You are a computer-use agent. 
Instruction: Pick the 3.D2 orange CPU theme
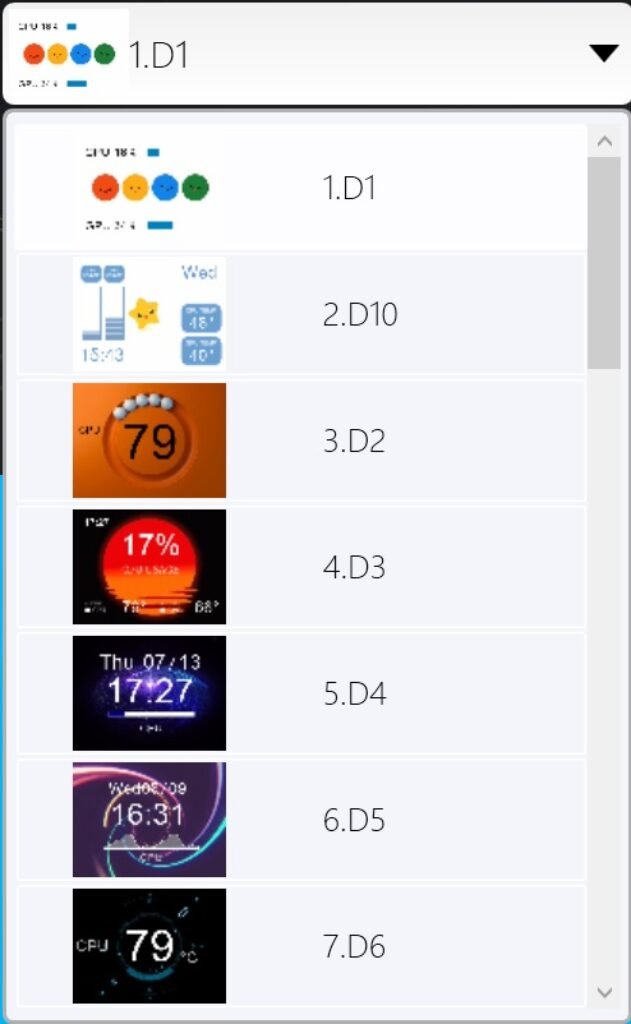tap(300, 441)
